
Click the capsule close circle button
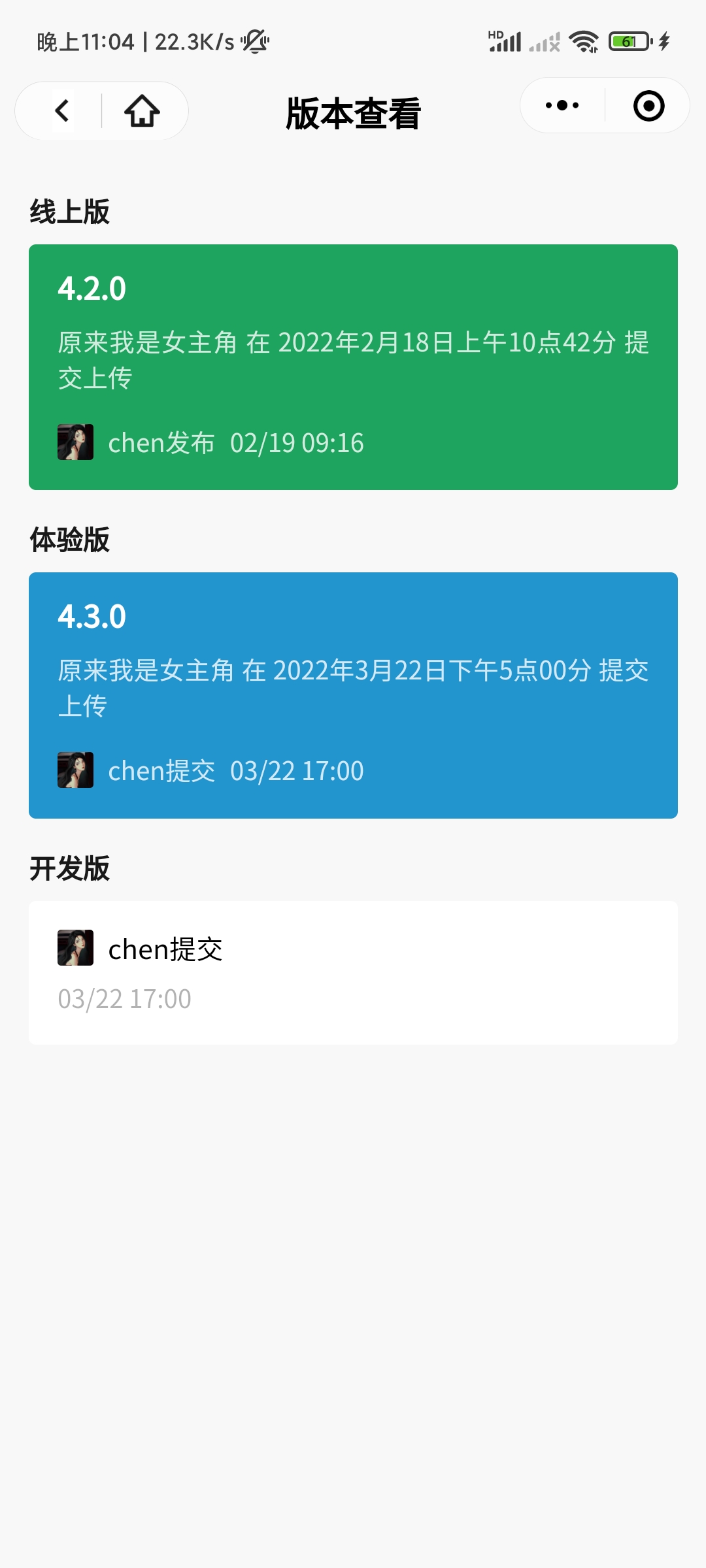coord(649,105)
